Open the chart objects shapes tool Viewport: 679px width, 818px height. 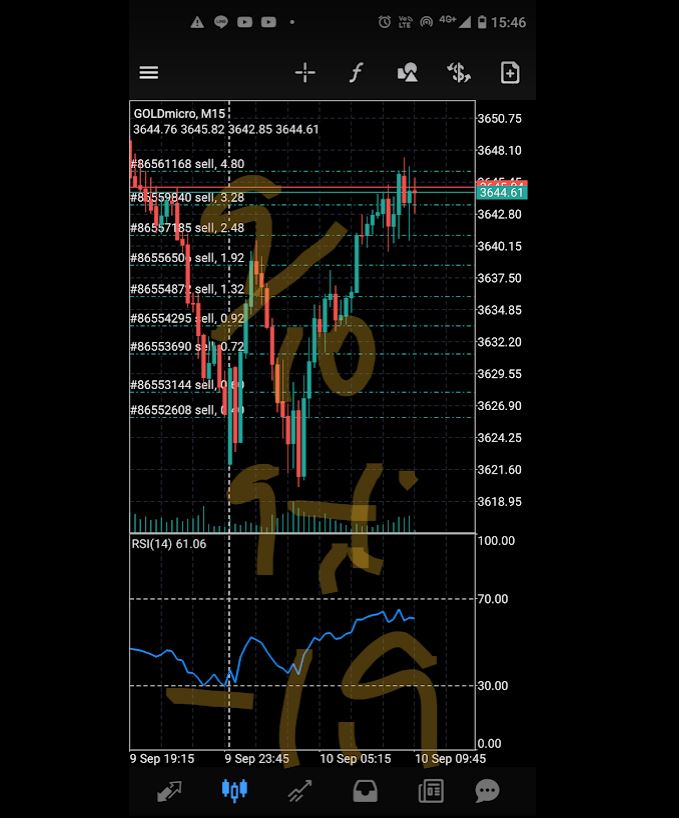(x=407, y=72)
